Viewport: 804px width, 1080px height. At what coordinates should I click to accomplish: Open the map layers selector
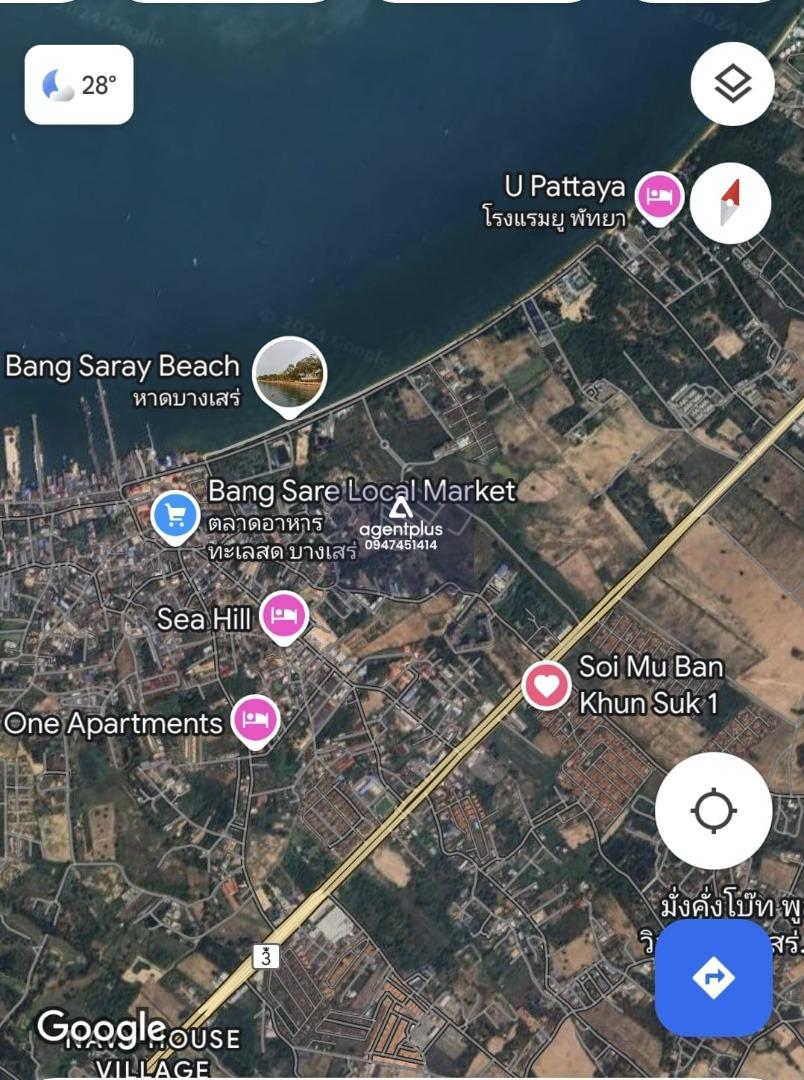(732, 84)
